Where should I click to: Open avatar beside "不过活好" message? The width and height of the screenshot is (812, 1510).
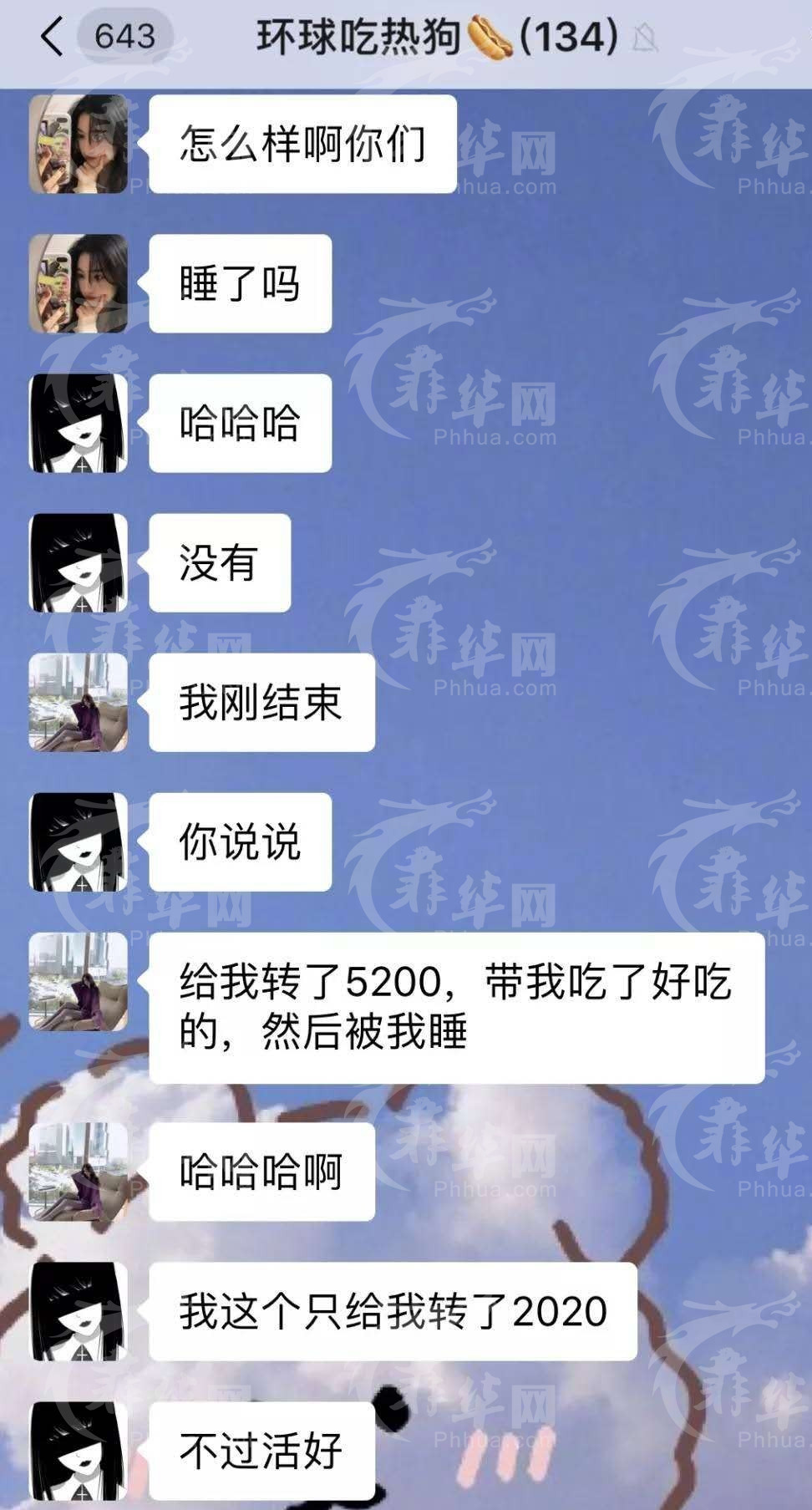coord(79,1451)
